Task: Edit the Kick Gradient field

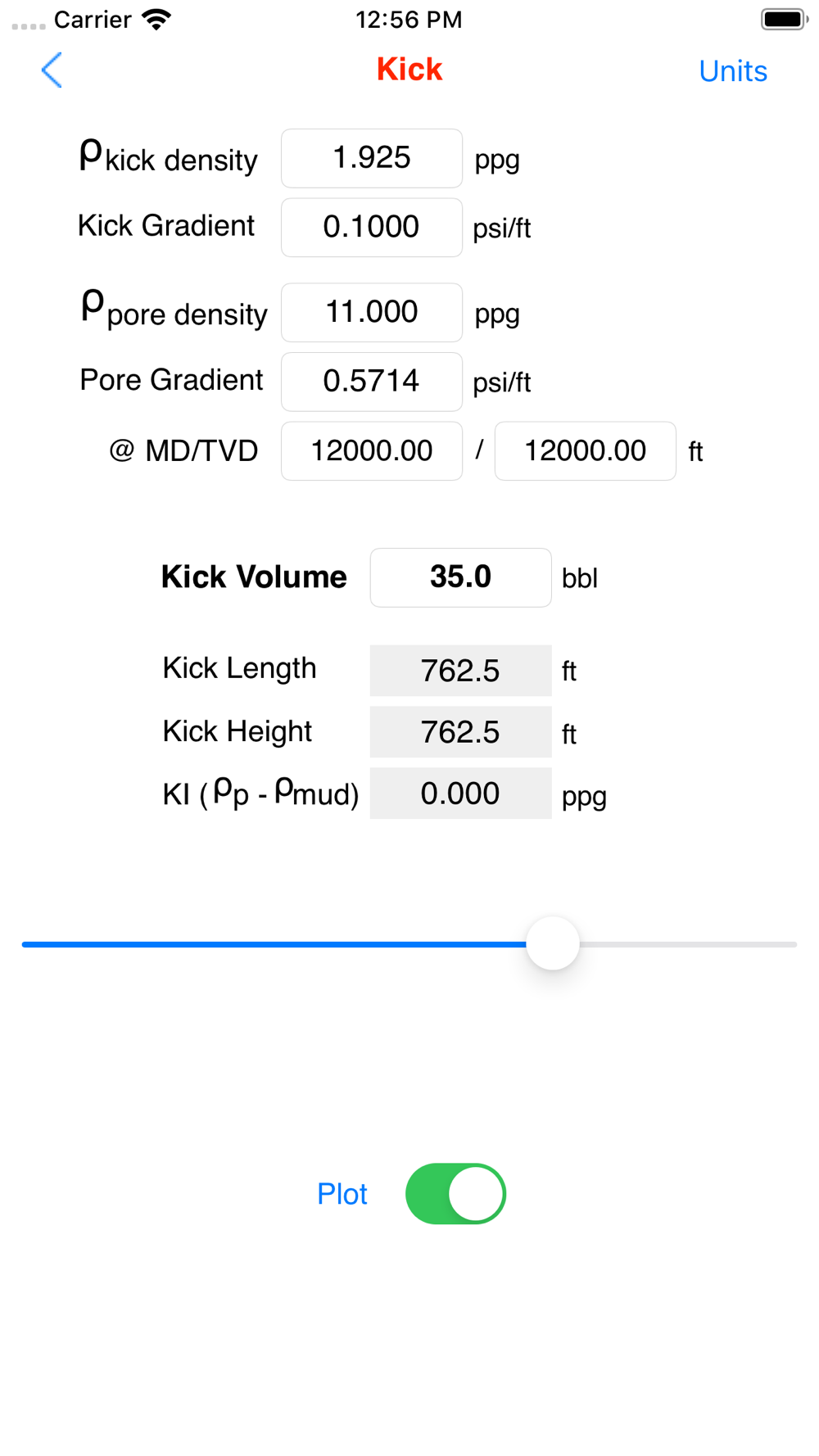Action: (372, 228)
